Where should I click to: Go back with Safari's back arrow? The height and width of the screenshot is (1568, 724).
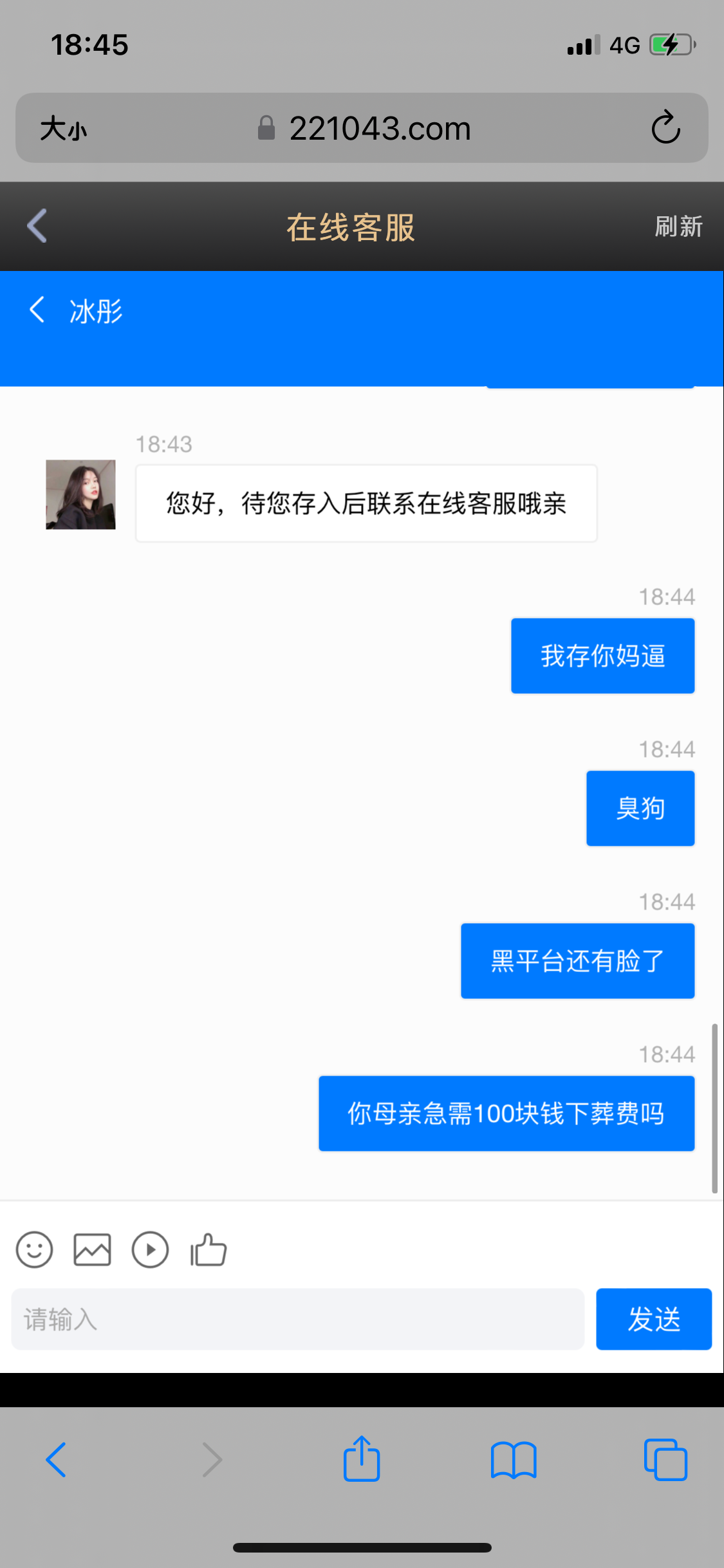[57, 1460]
